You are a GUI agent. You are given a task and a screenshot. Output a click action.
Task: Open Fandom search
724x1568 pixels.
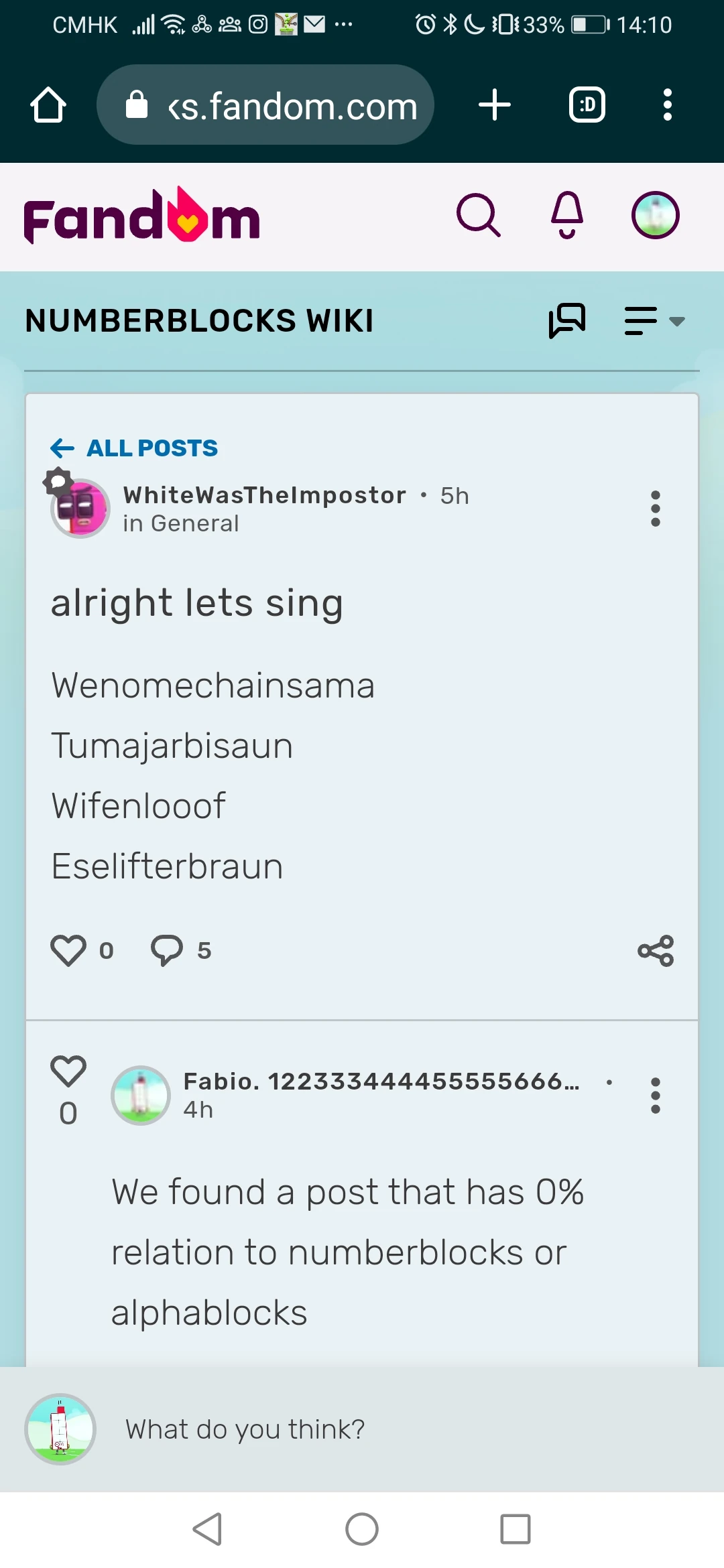[478, 216]
